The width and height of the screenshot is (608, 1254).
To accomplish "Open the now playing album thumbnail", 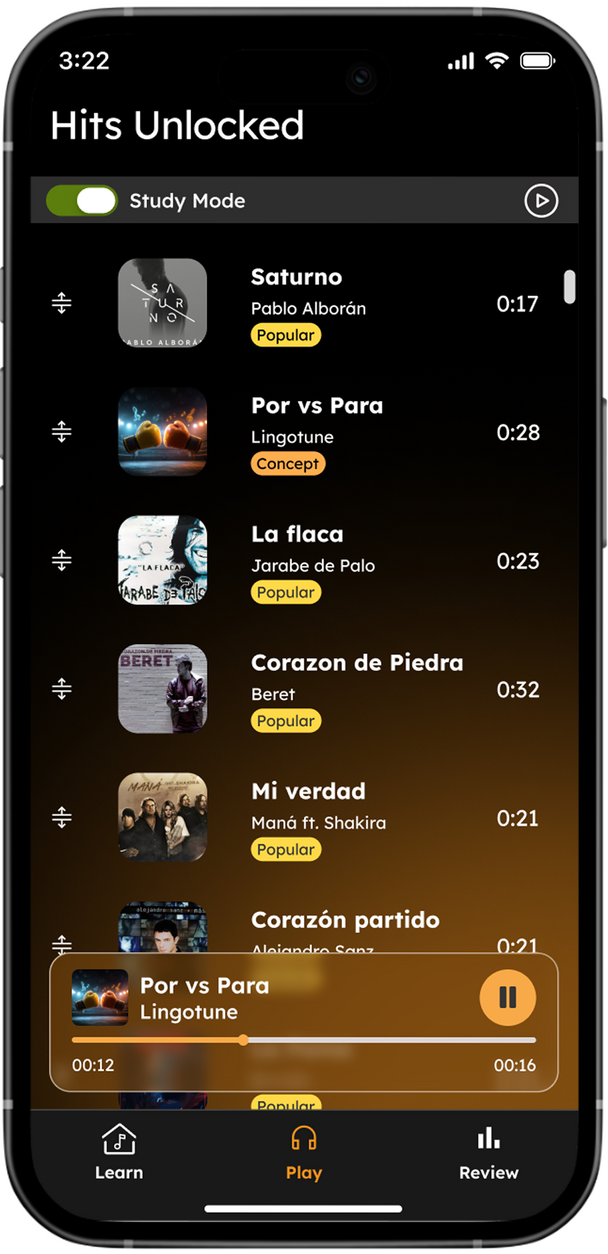I will [100, 997].
